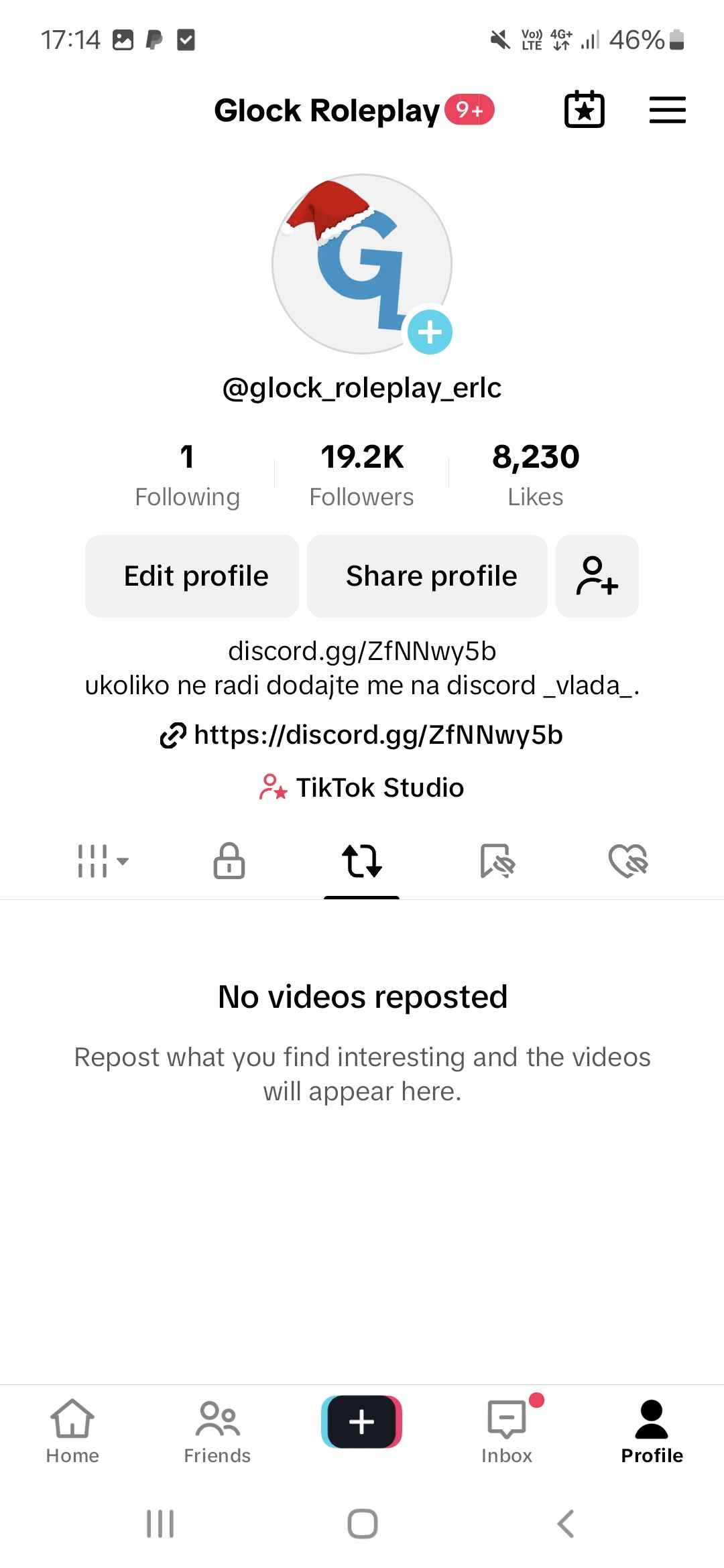724x1568 pixels.
Task: Open the add friends icon button
Action: [597, 576]
